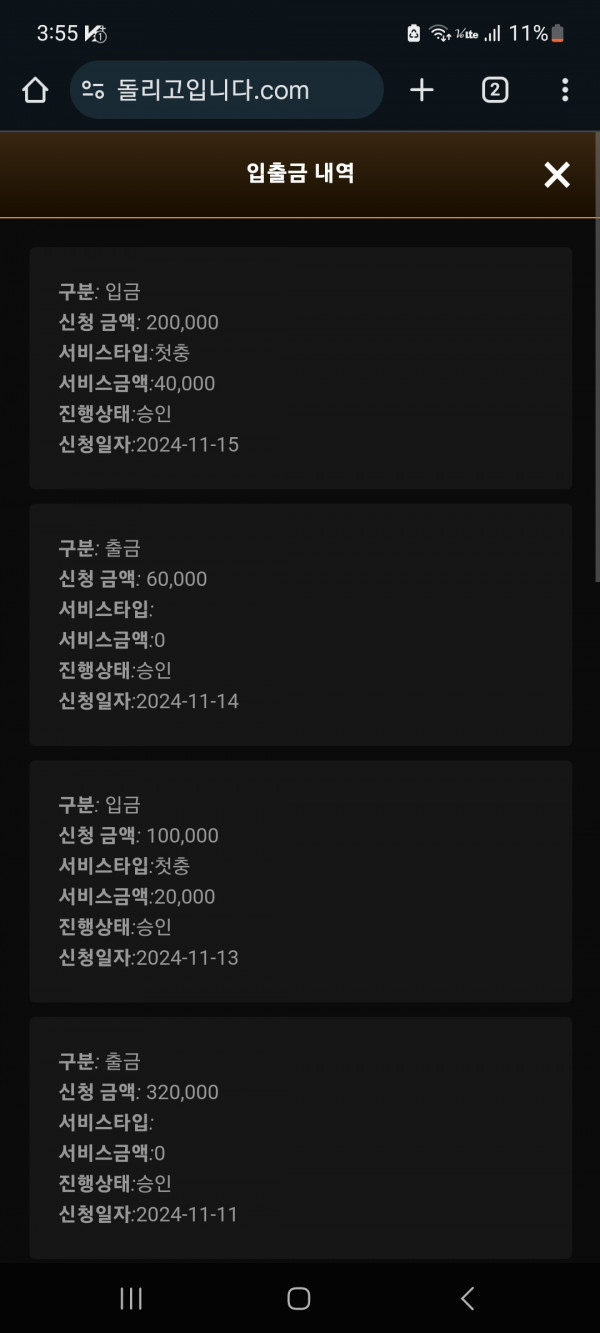Go to the browser home page

click(x=35, y=91)
